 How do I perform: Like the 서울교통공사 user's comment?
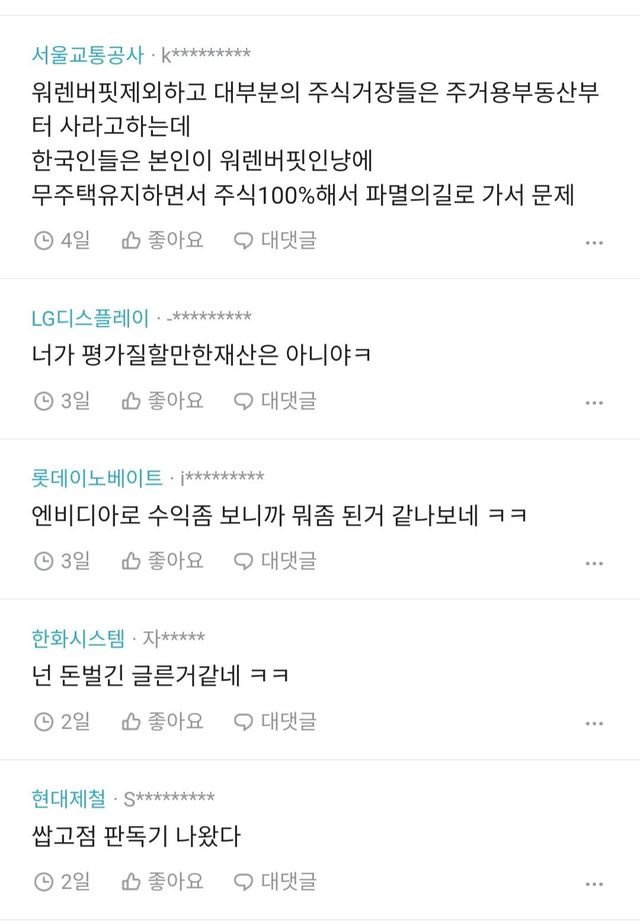coord(162,240)
